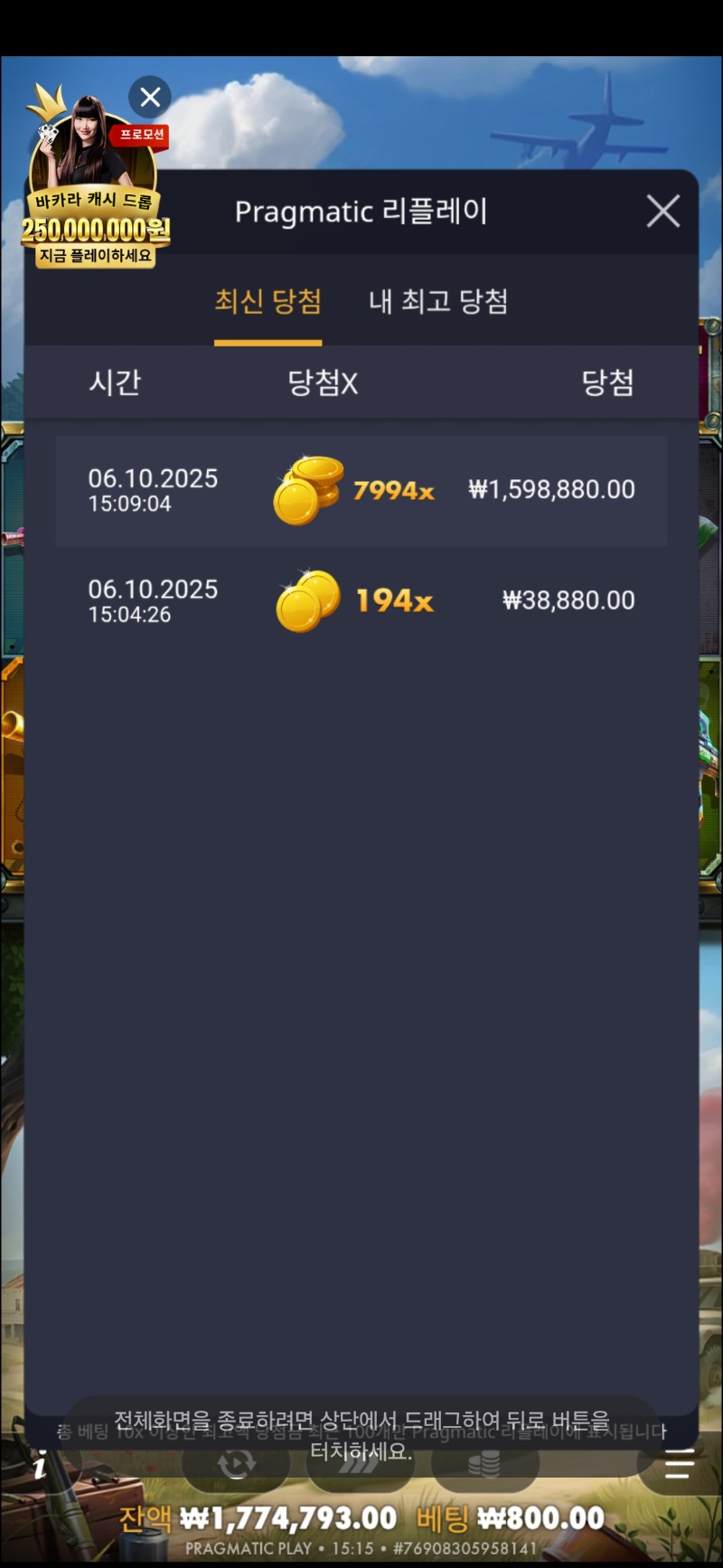This screenshot has height=1568, width=723.
Task: Close the Pragmatic 리플레이 dialog
Action: 662,212
